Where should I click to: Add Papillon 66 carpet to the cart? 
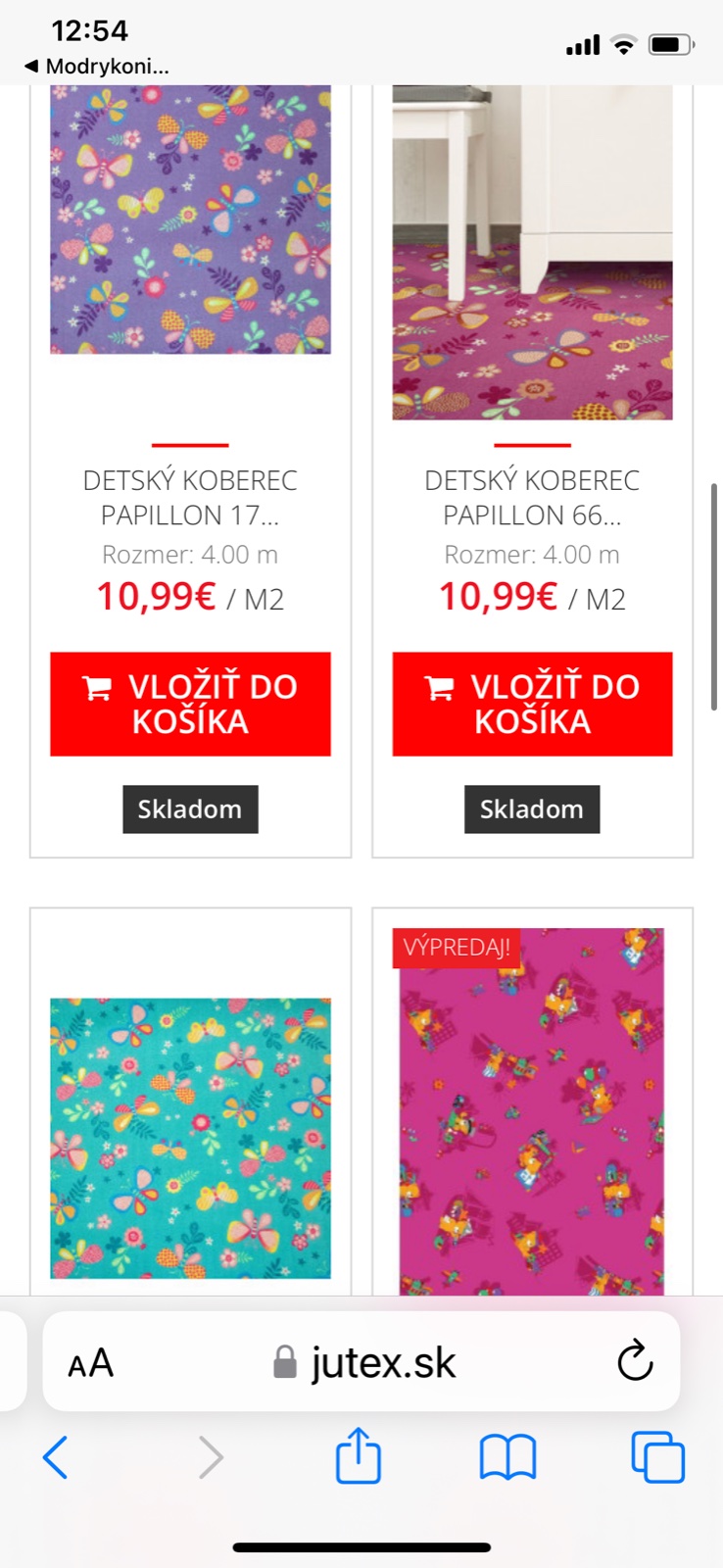point(532,704)
